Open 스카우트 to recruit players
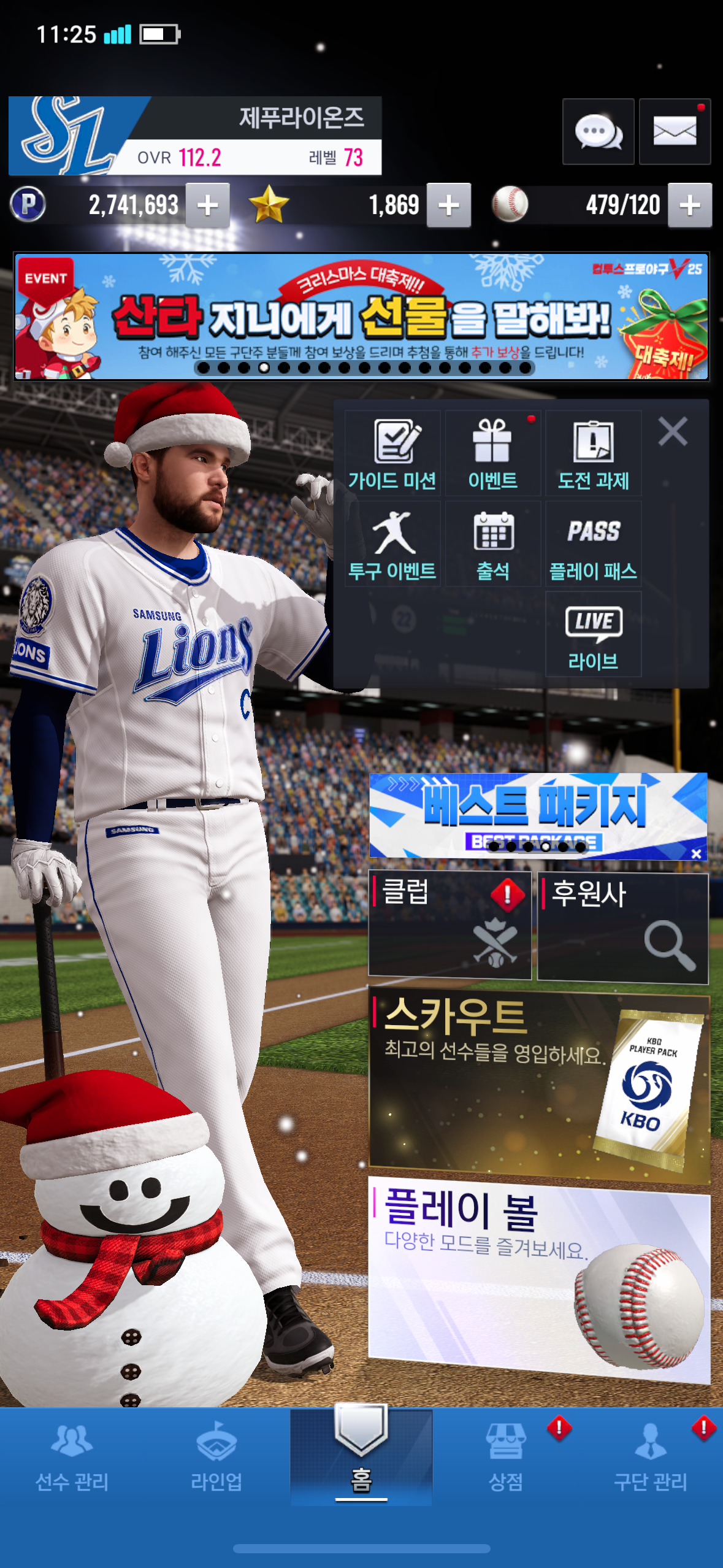Viewport: 723px width, 1568px height. [538, 1084]
